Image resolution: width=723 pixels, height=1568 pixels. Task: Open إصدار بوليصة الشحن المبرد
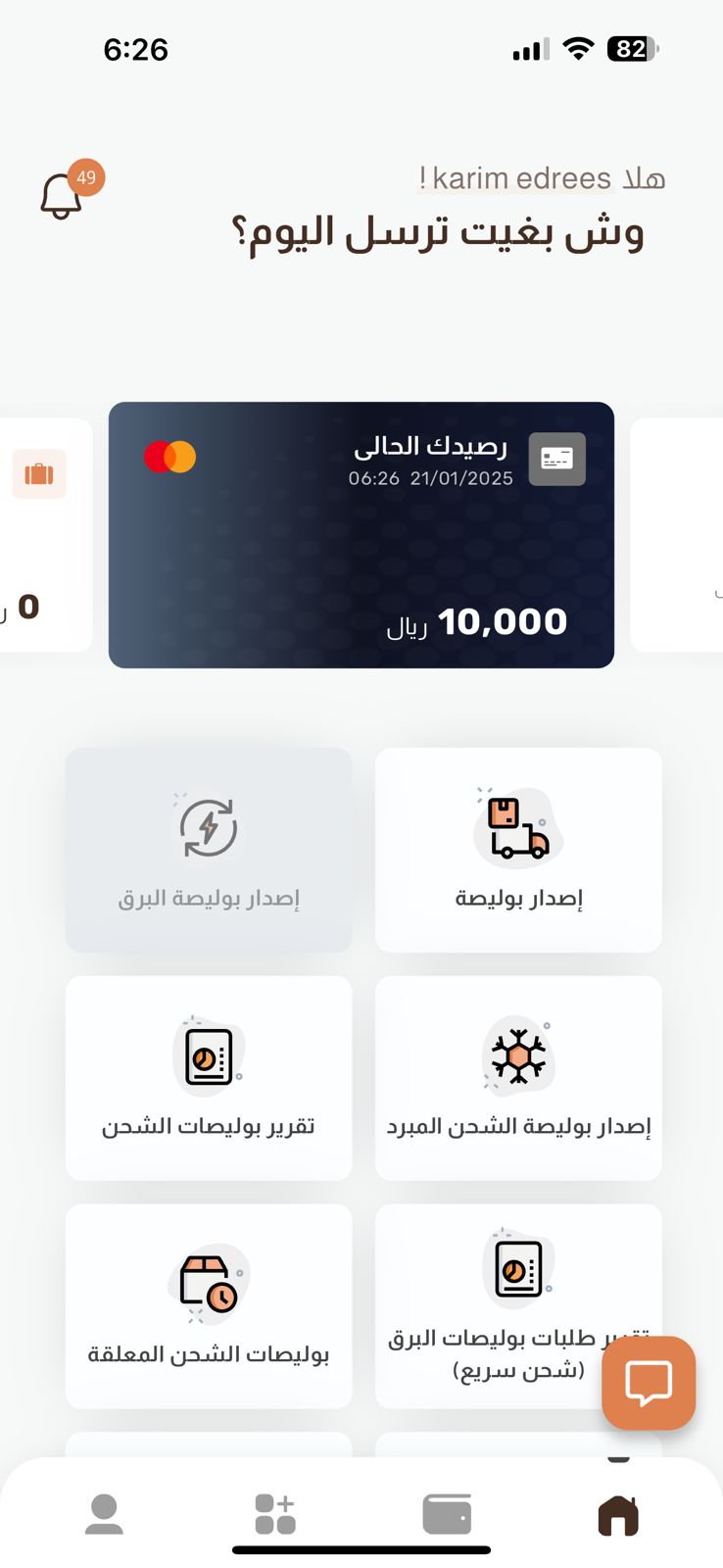(518, 1078)
